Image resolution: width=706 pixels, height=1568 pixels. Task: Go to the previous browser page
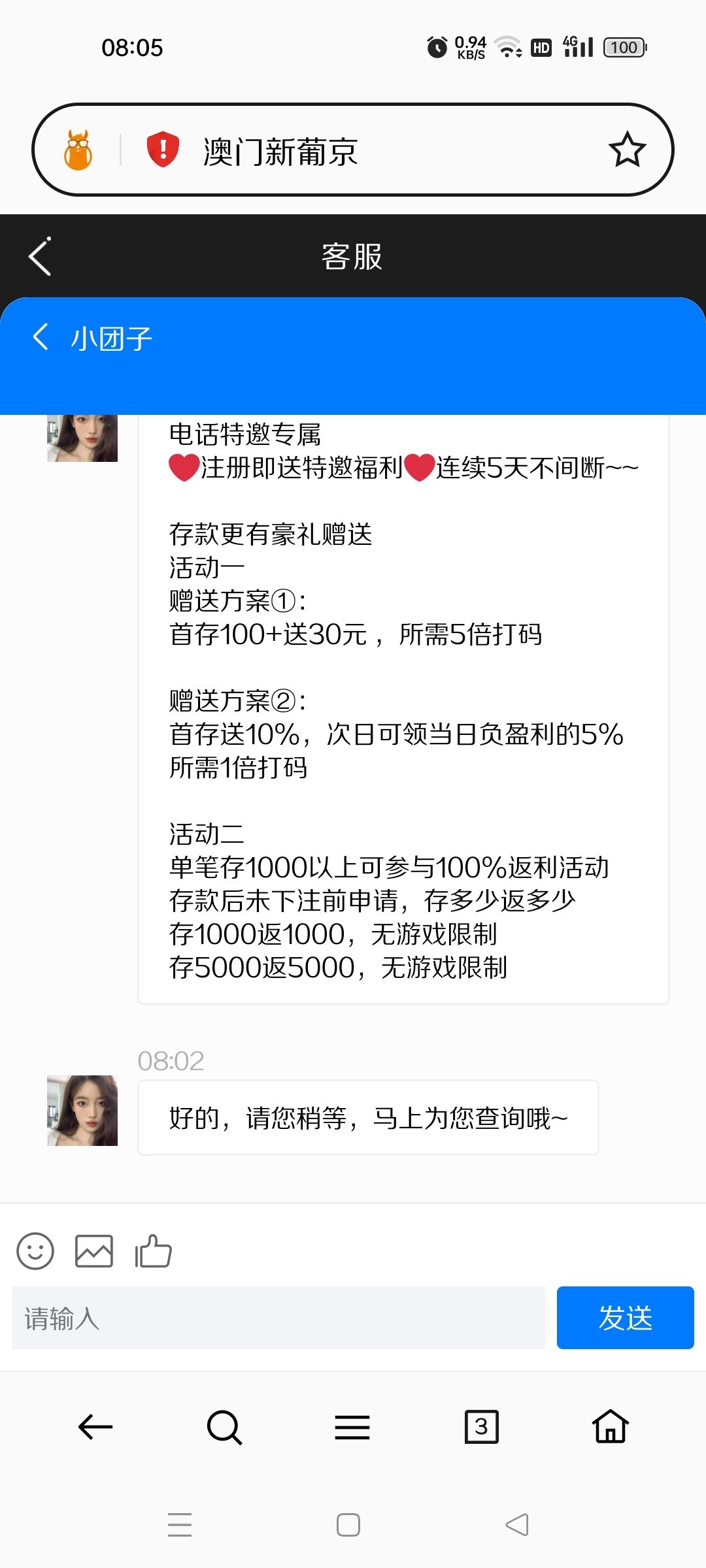tap(95, 1427)
